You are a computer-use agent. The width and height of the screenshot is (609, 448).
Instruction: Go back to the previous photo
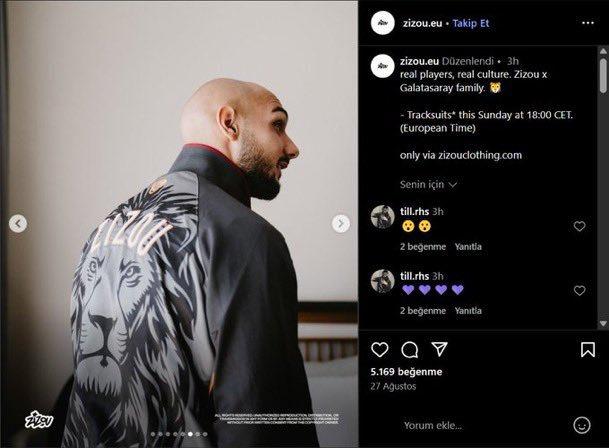[x=17, y=223]
